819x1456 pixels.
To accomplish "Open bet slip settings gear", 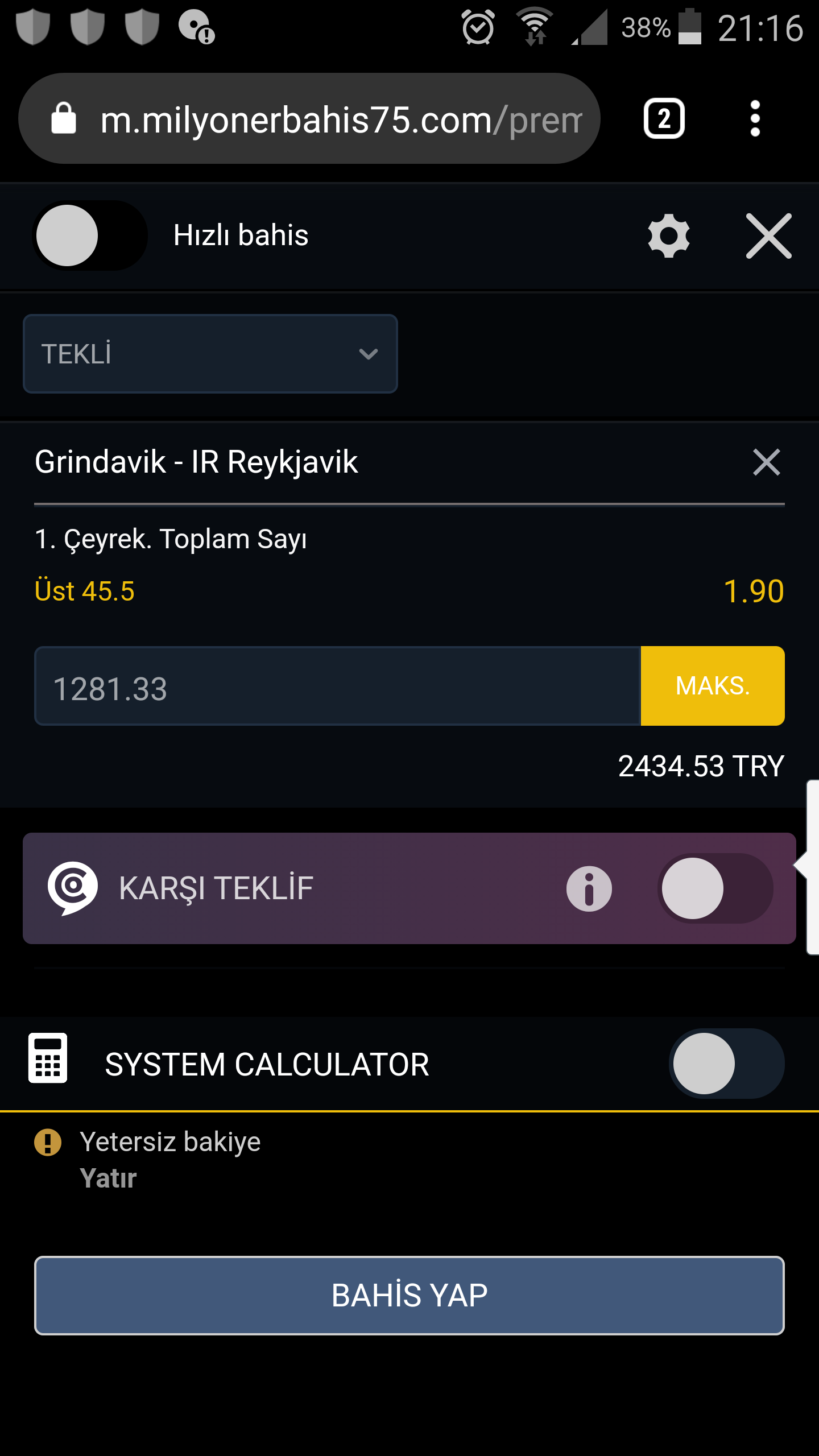I will coord(669,235).
